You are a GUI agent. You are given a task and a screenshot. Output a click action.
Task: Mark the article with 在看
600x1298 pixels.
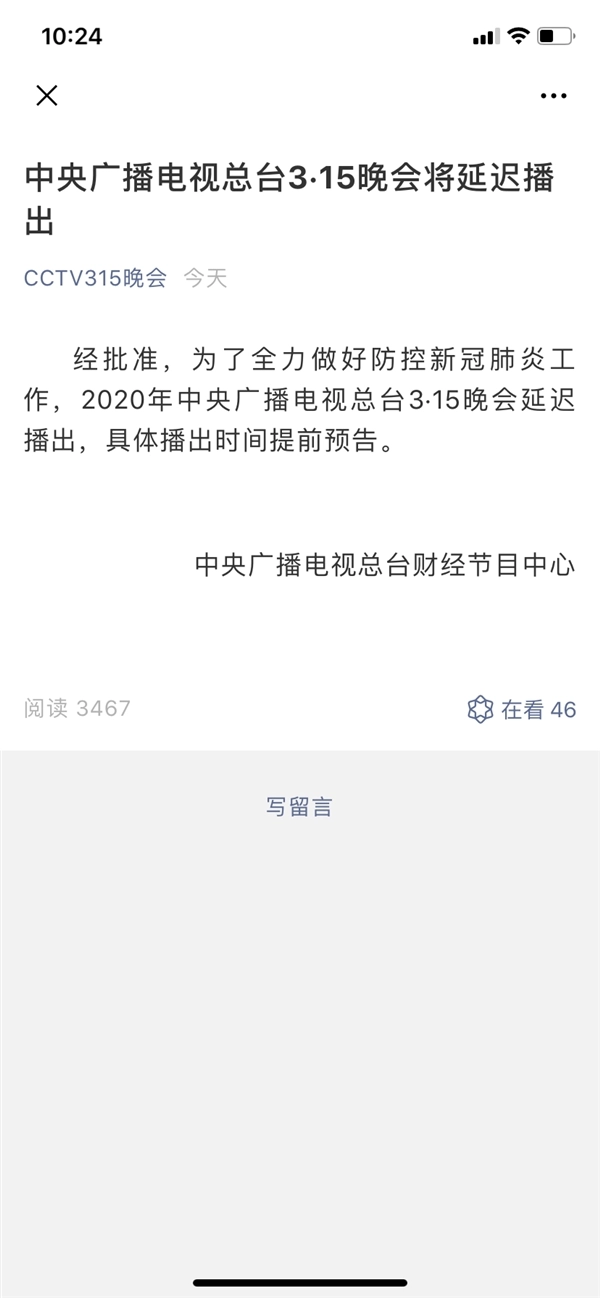click(521, 709)
